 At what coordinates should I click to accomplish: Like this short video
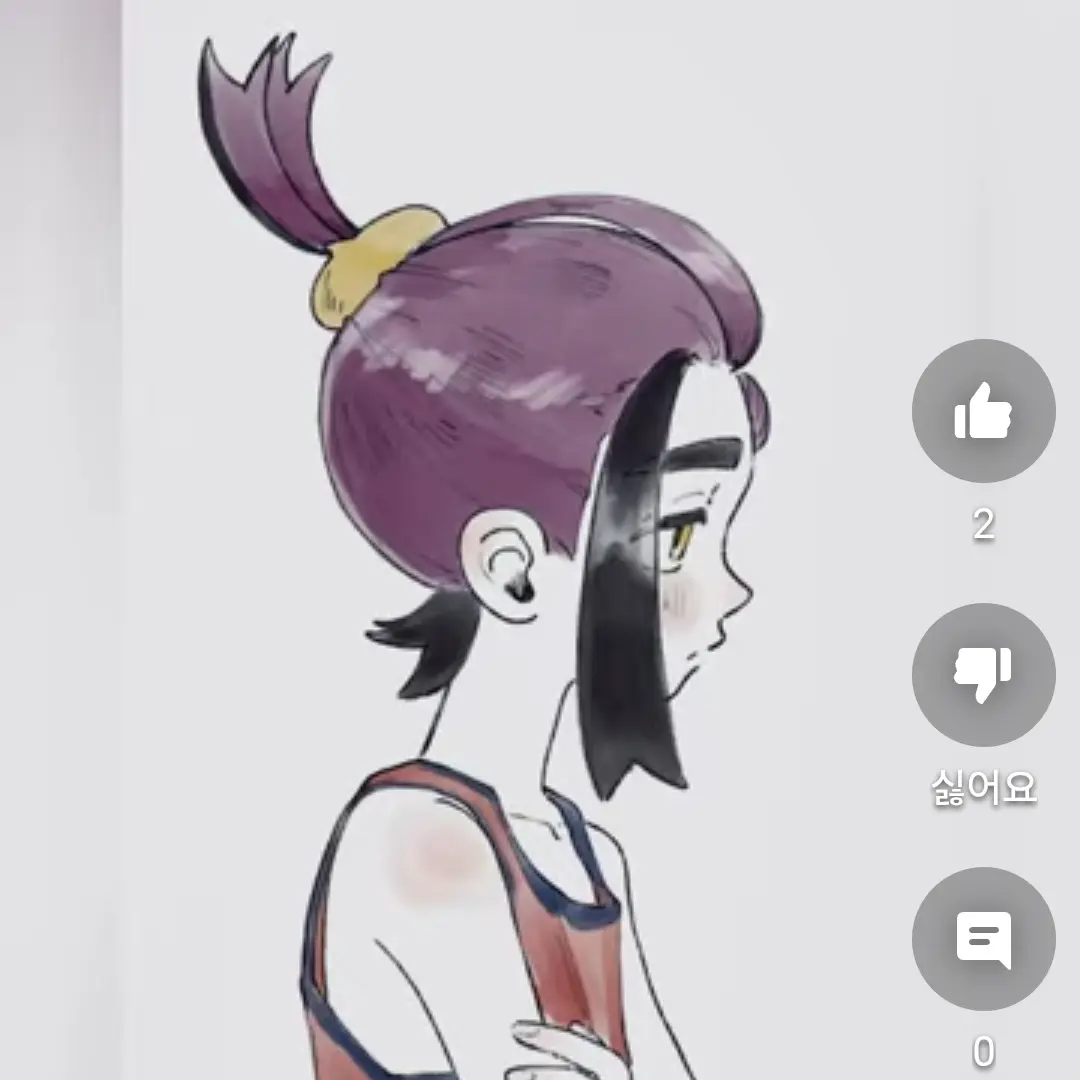pyautogui.click(x=983, y=411)
